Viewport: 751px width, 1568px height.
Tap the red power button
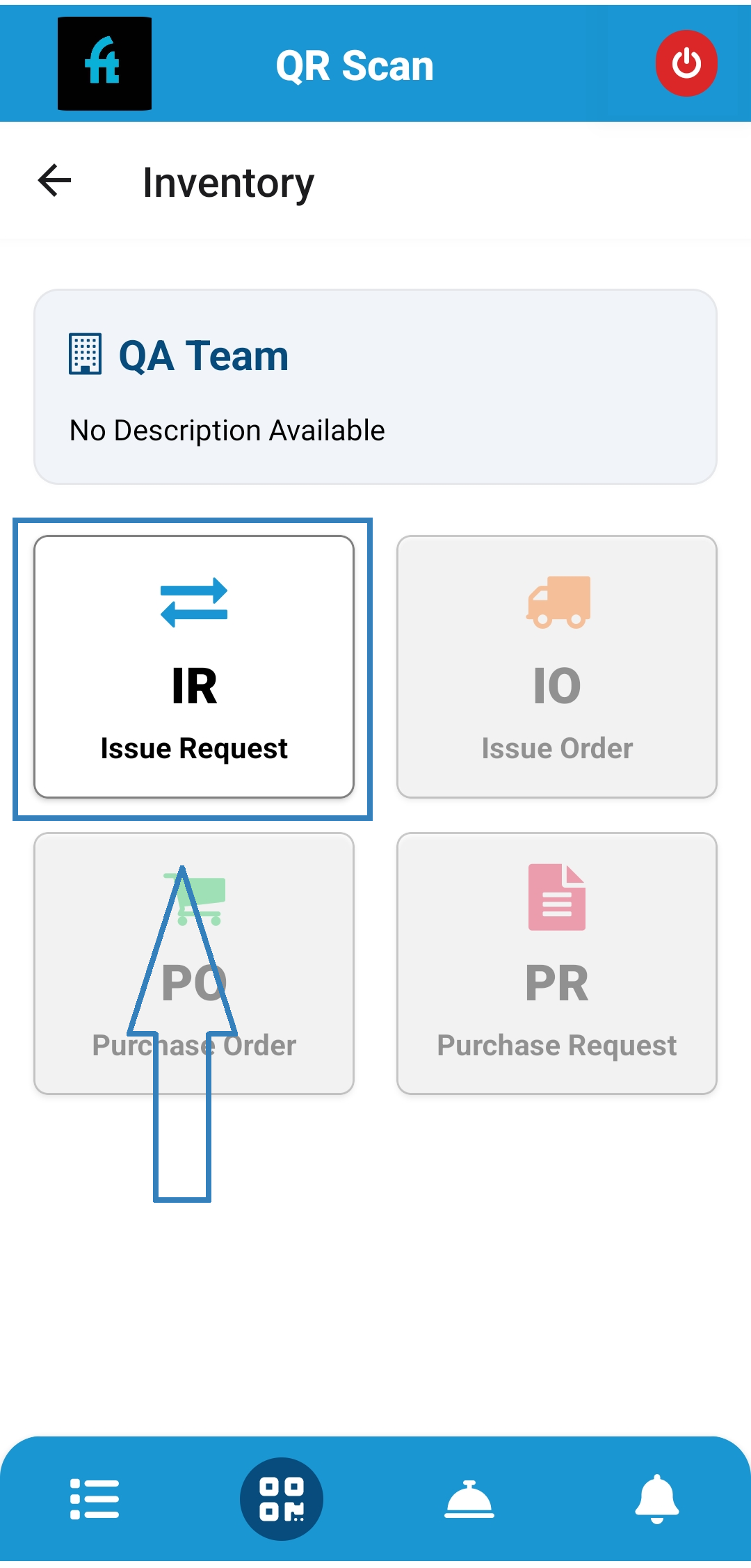click(x=686, y=63)
